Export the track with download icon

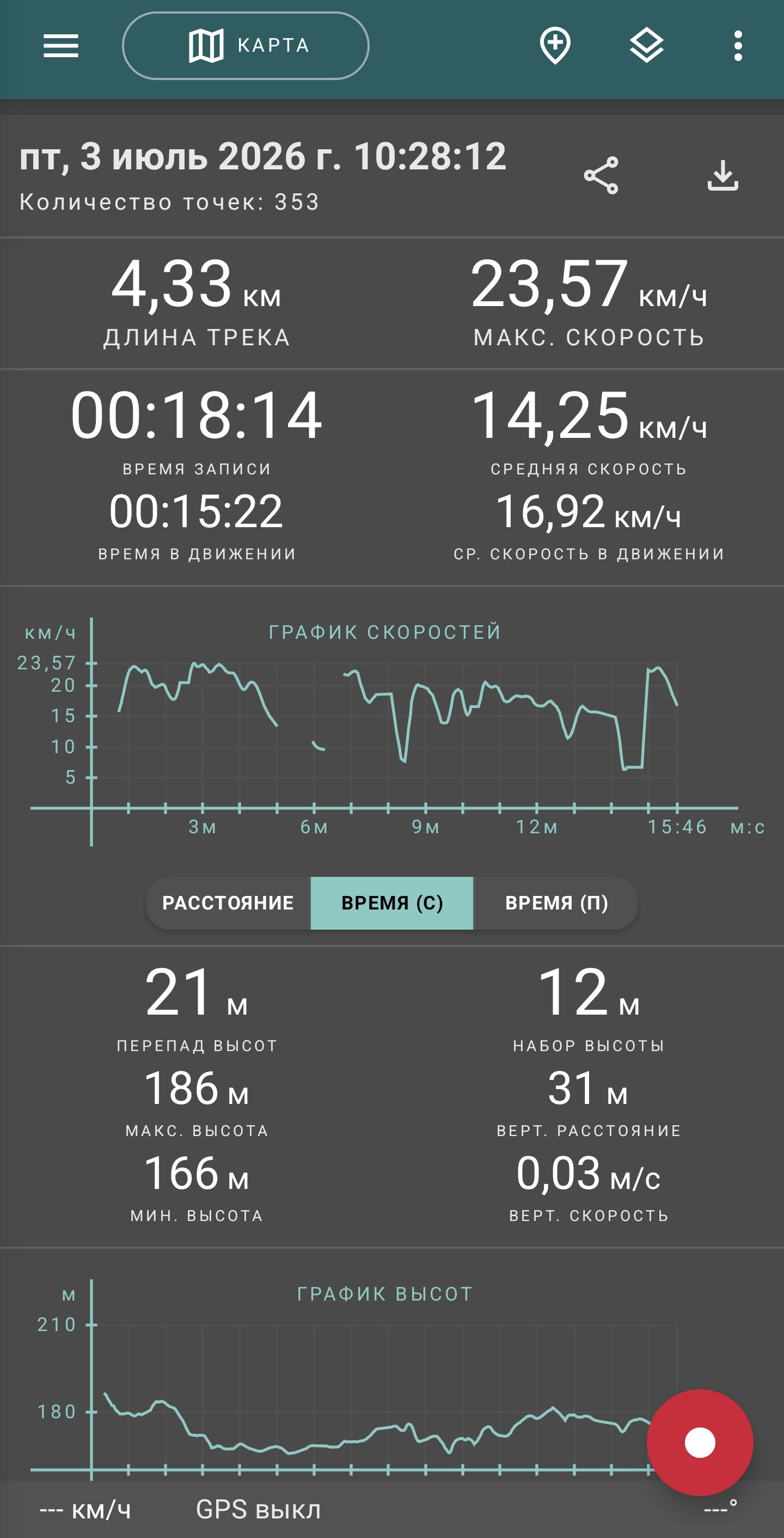(x=723, y=175)
